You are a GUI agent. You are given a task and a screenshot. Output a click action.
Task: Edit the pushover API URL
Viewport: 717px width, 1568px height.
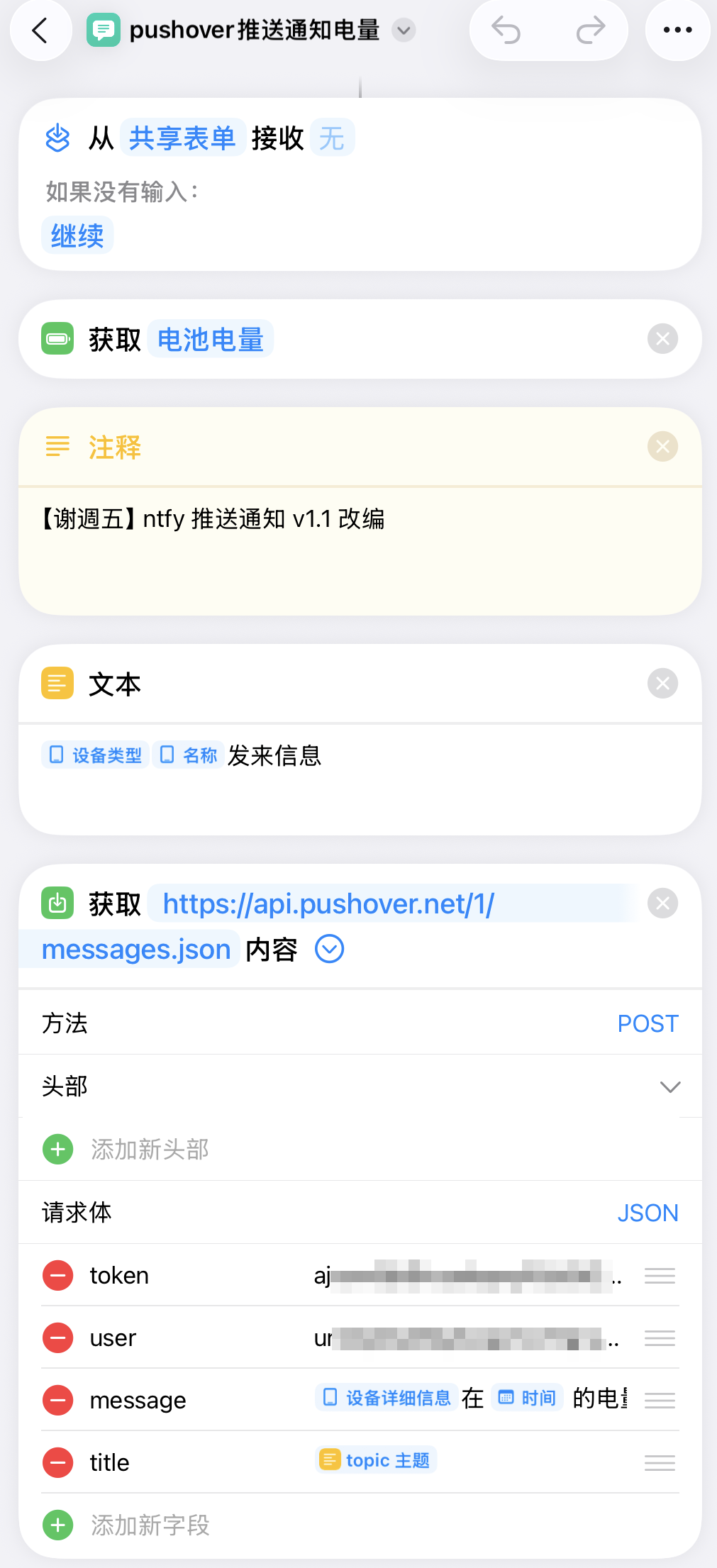pyautogui.click(x=328, y=904)
